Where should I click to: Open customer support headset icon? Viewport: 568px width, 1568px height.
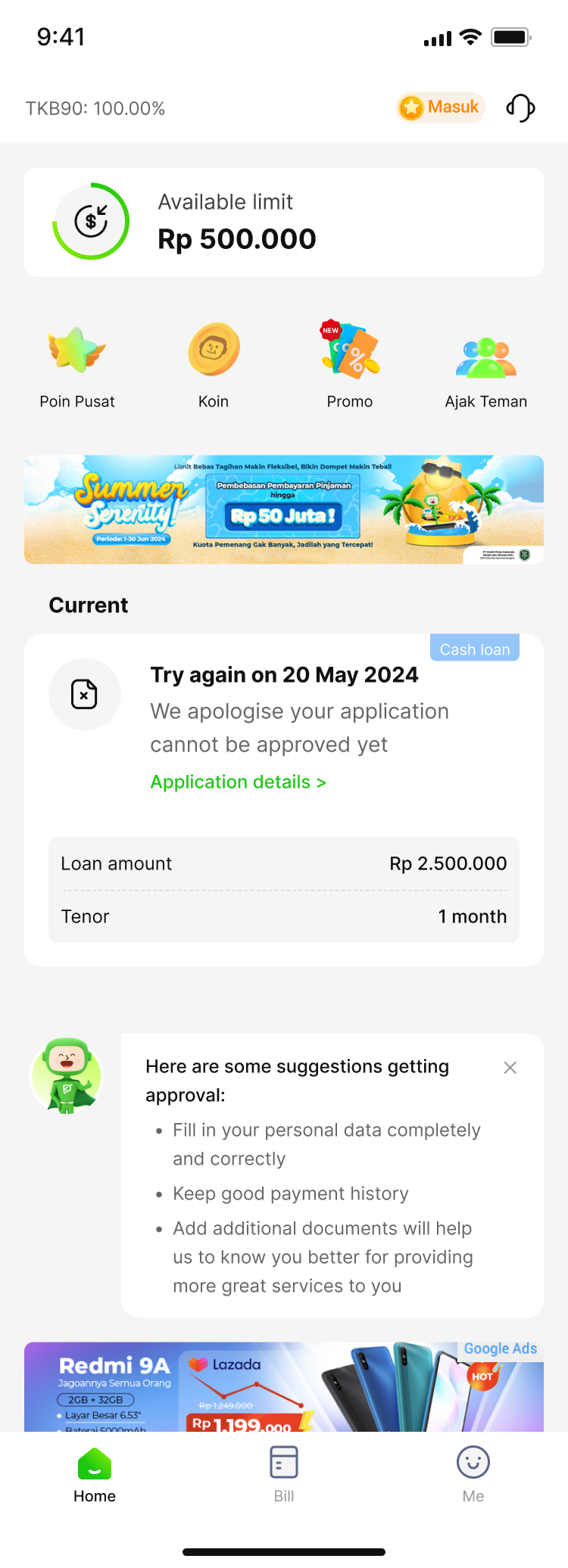[x=520, y=108]
